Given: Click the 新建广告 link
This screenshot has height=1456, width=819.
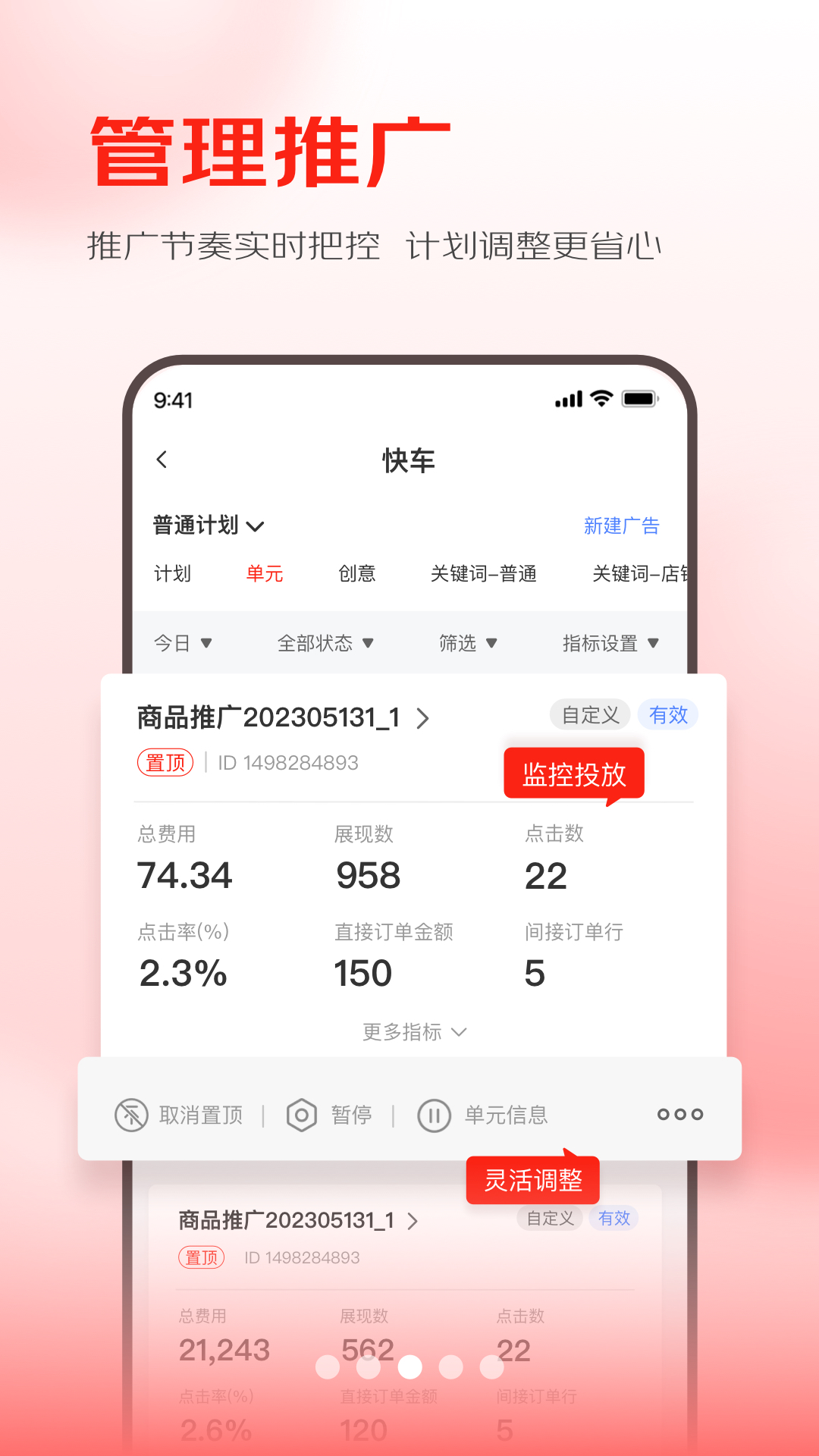Looking at the screenshot, I should [x=622, y=525].
